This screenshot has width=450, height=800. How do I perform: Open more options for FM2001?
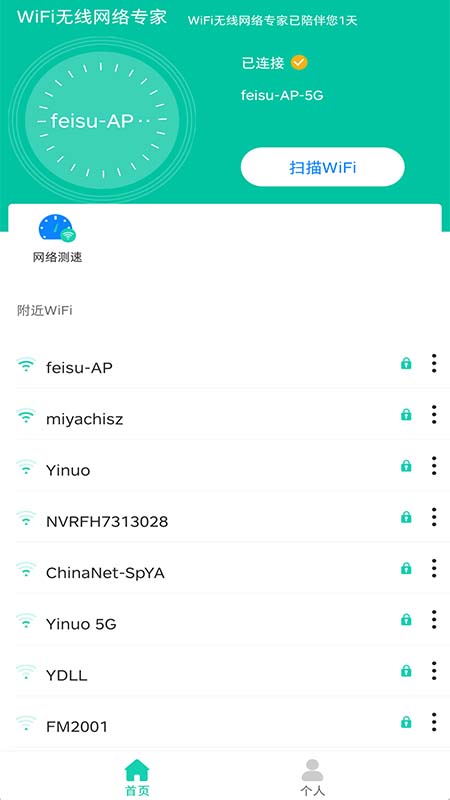(x=434, y=722)
